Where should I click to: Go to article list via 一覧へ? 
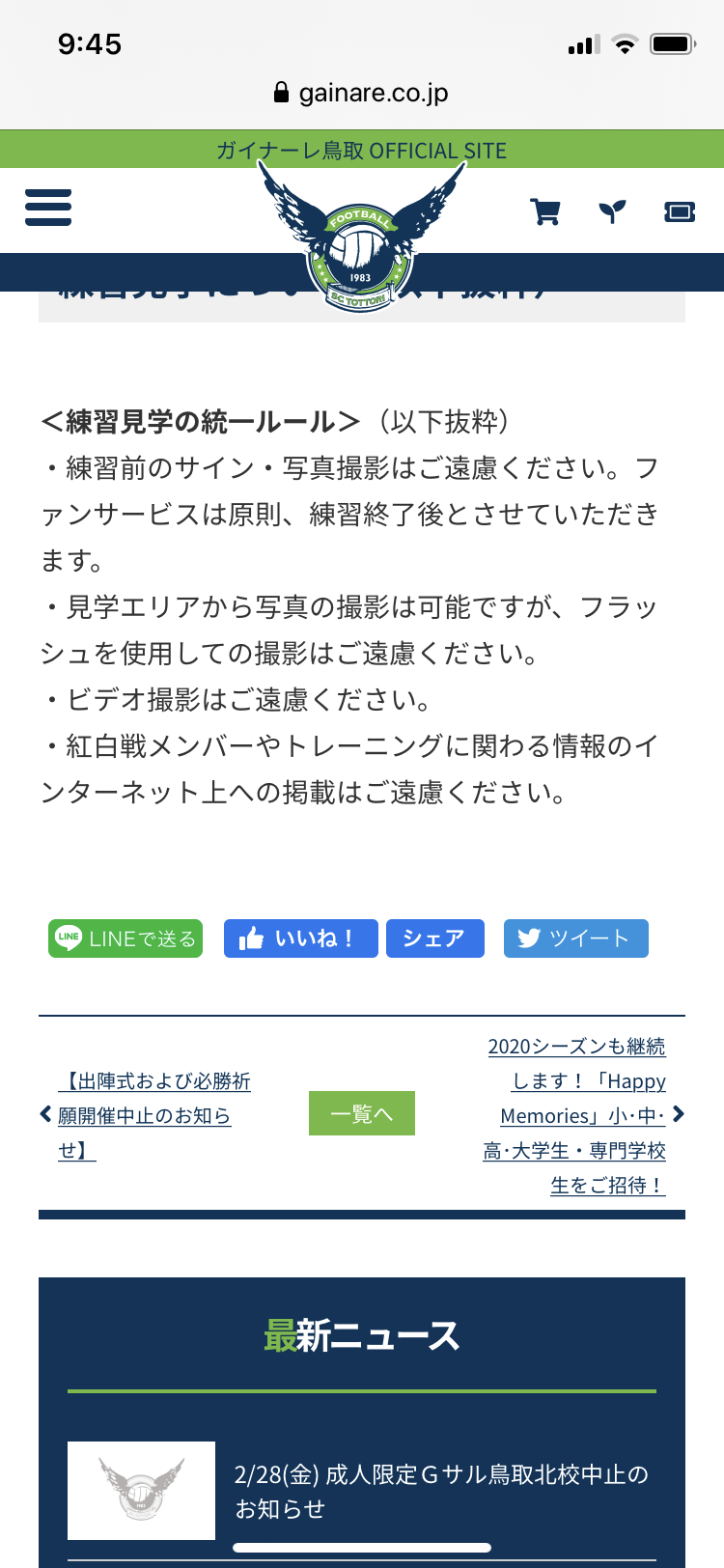362,1113
